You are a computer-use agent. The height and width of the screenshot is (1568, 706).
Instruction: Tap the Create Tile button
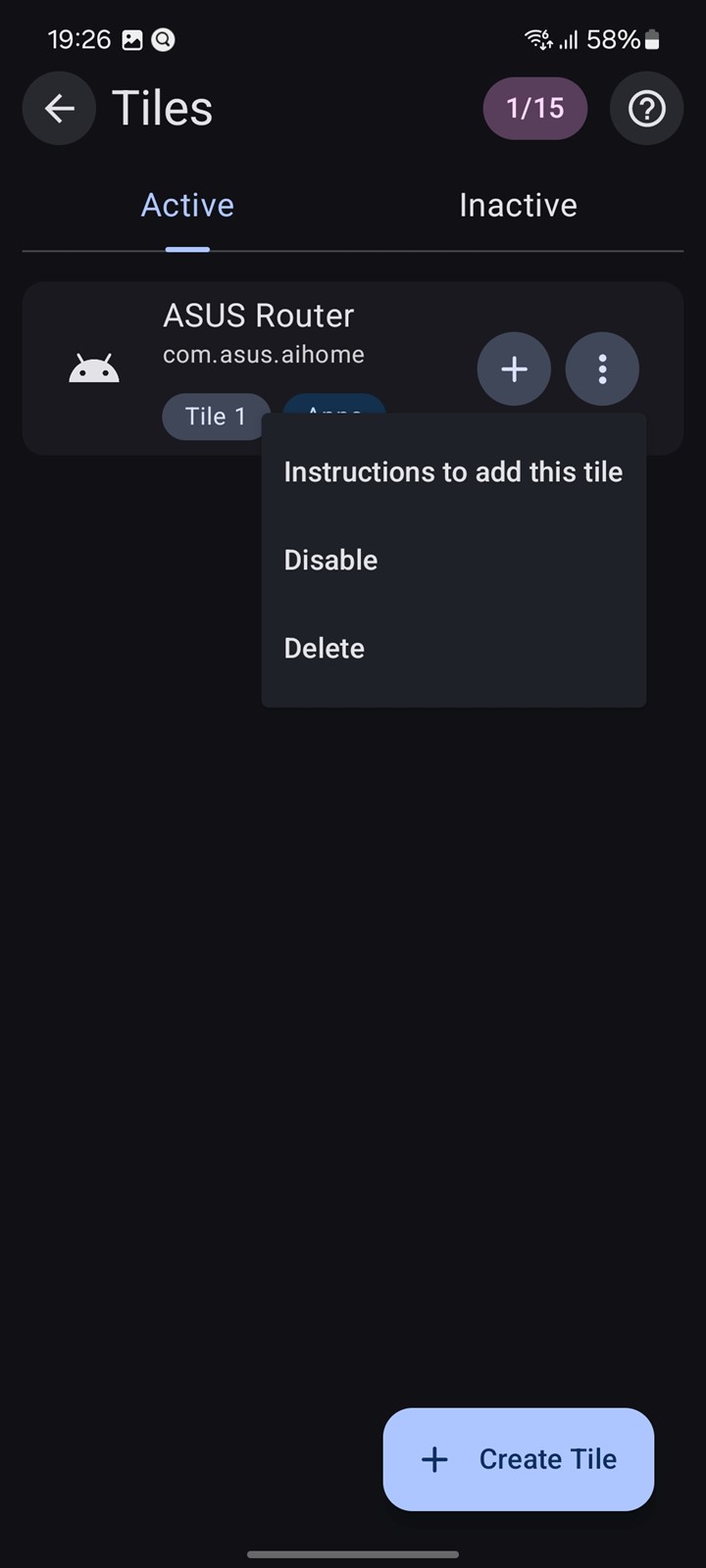[x=518, y=1459]
